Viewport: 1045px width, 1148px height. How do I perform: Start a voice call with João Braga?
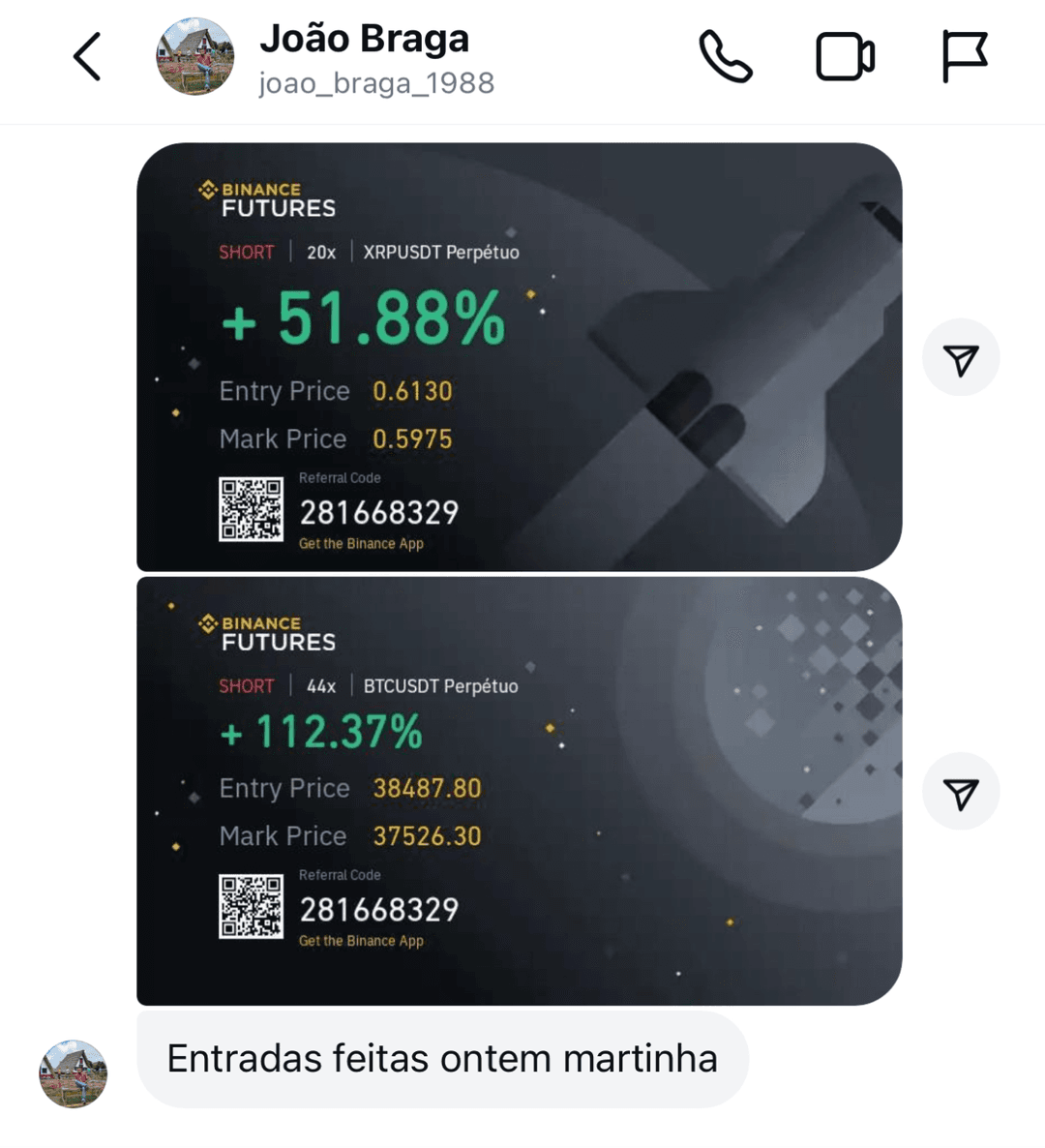click(726, 56)
